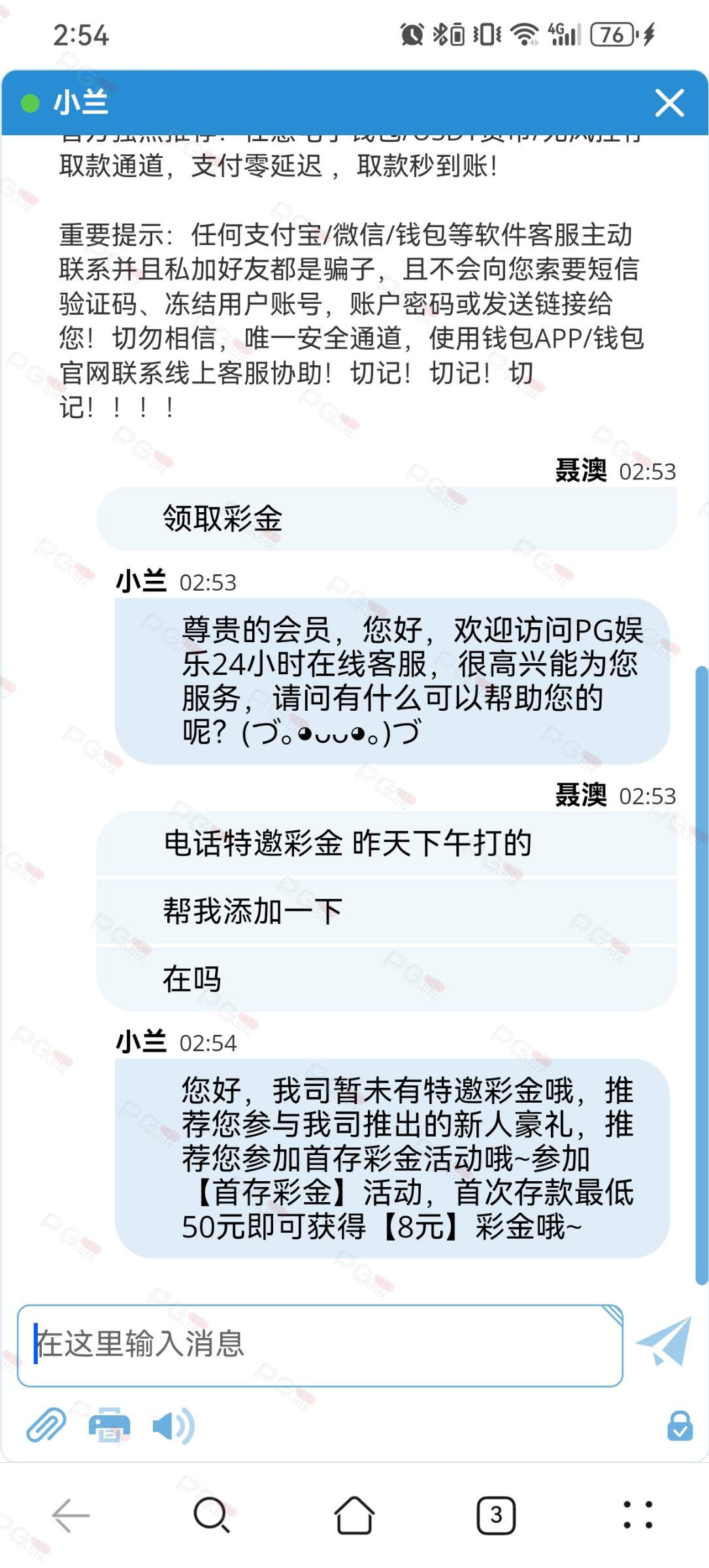This screenshot has height=1568, width=709.
Task: Open the browser four-dot menu
Action: pyautogui.click(x=638, y=1514)
